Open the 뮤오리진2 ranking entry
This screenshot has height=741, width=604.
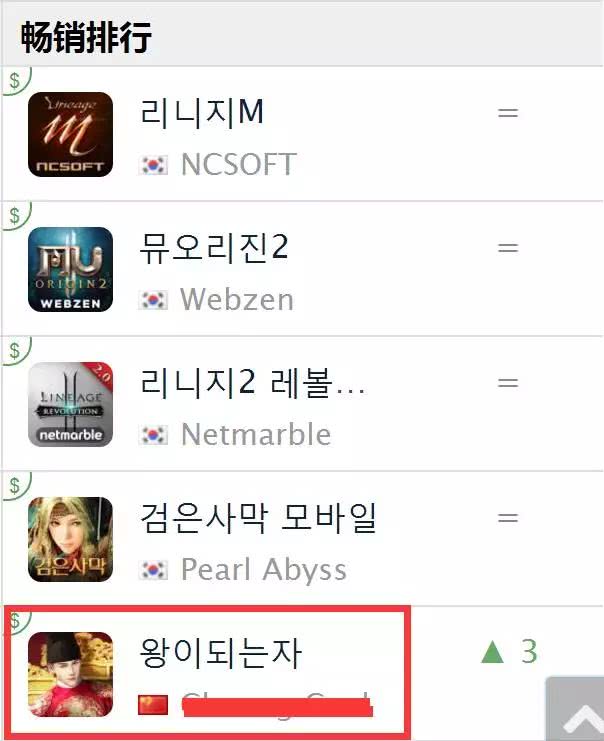coord(214,247)
